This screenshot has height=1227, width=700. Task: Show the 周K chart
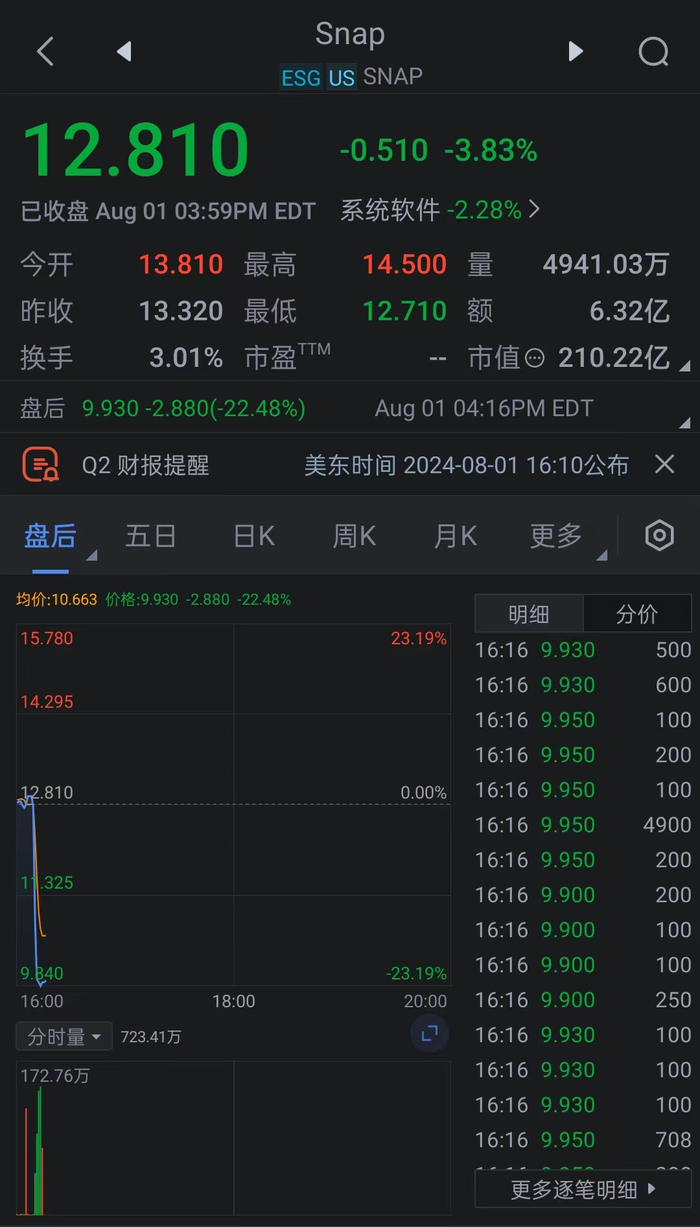pos(354,536)
